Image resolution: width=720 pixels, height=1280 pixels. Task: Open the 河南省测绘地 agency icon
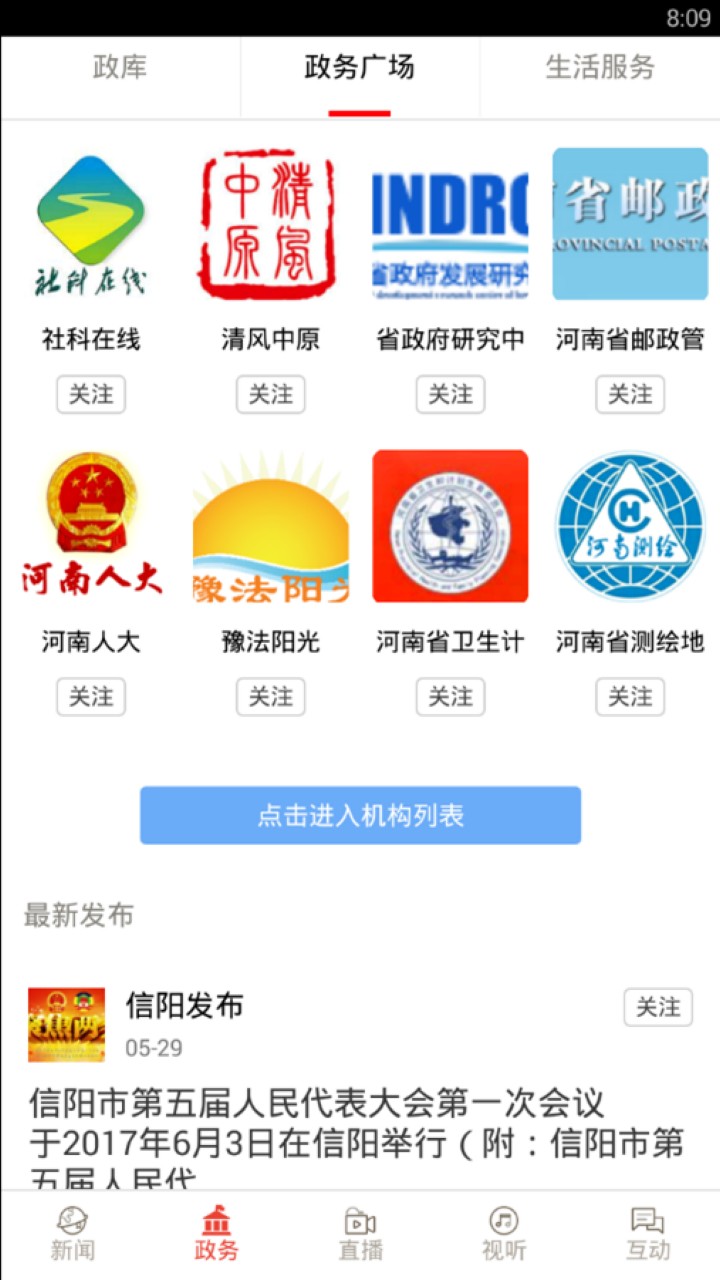point(629,527)
